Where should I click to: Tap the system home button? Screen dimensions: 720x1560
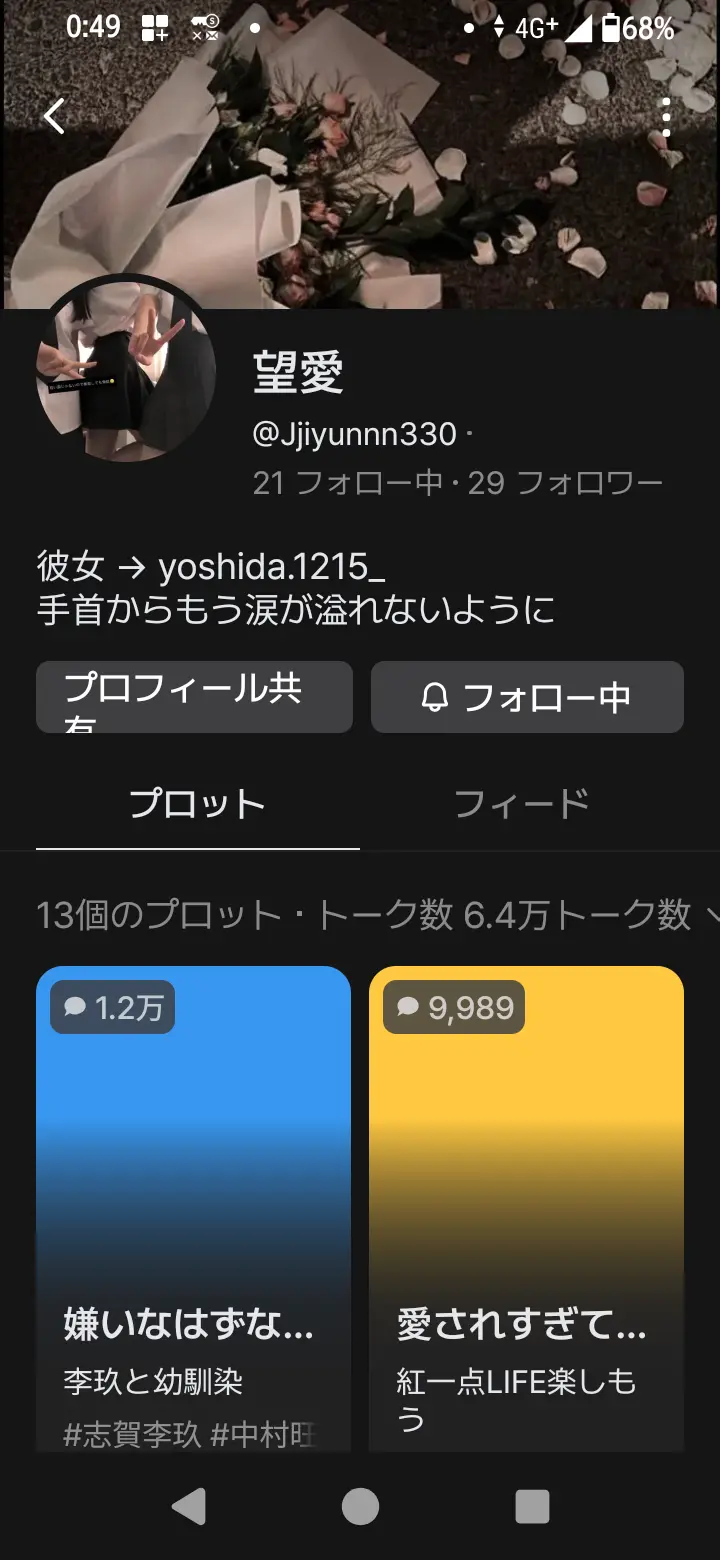pos(360,1506)
